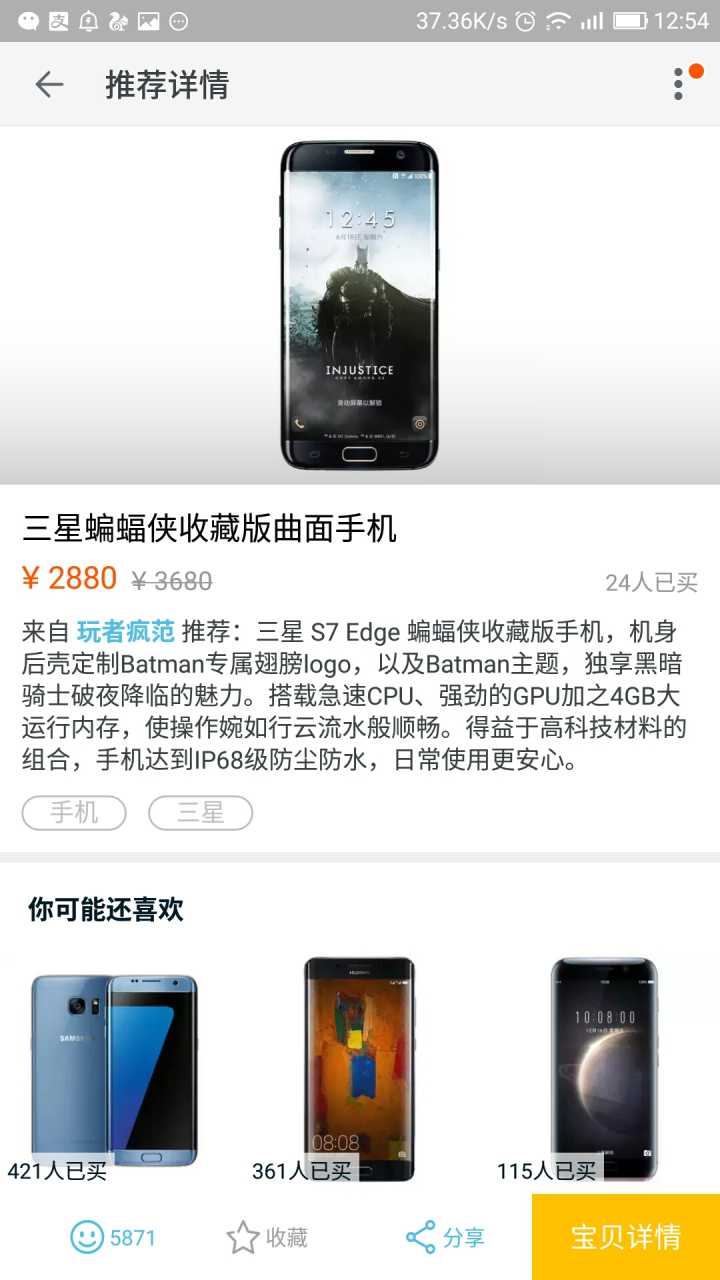Select the 三星 tag chip

coord(200,813)
